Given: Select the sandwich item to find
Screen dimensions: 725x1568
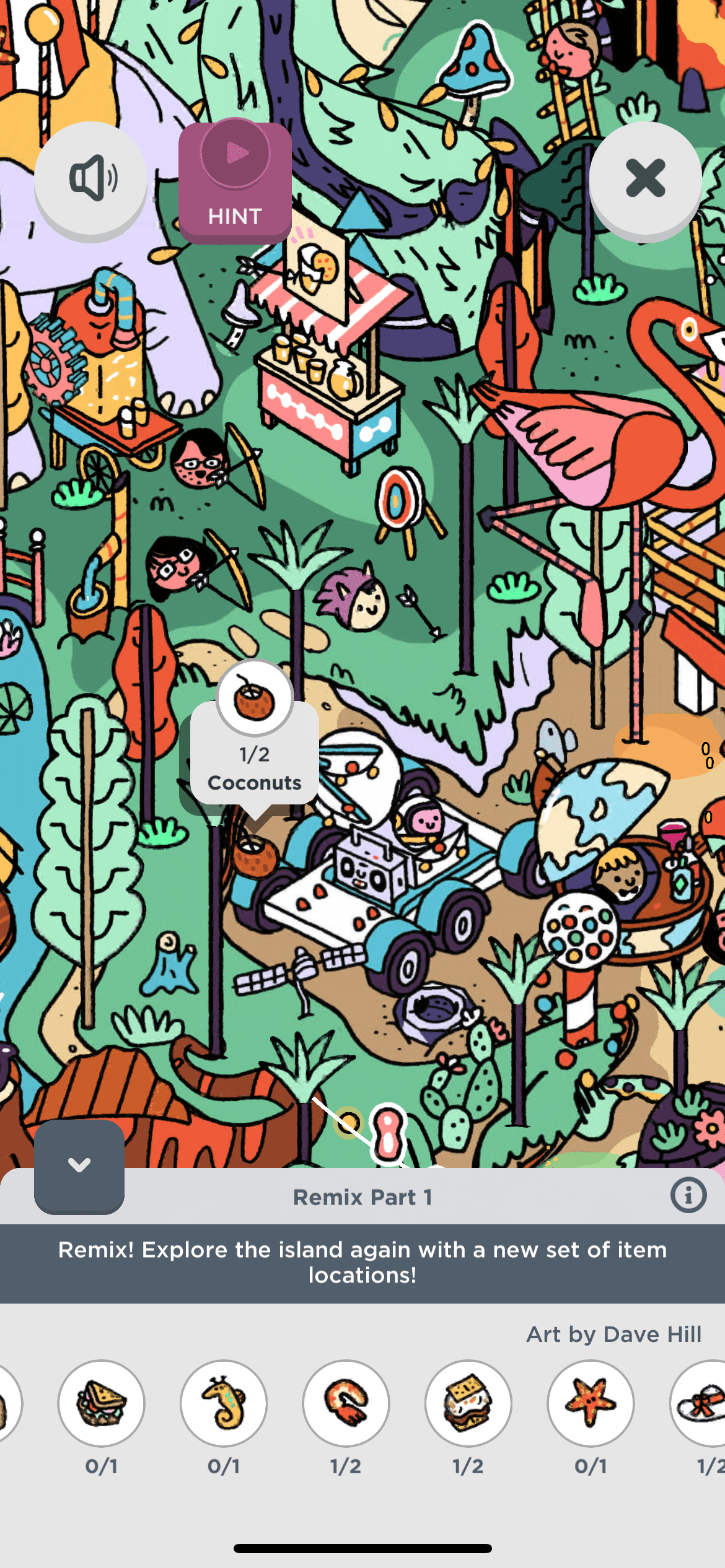Looking at the screenshot, I should [x=101, y=1403].
